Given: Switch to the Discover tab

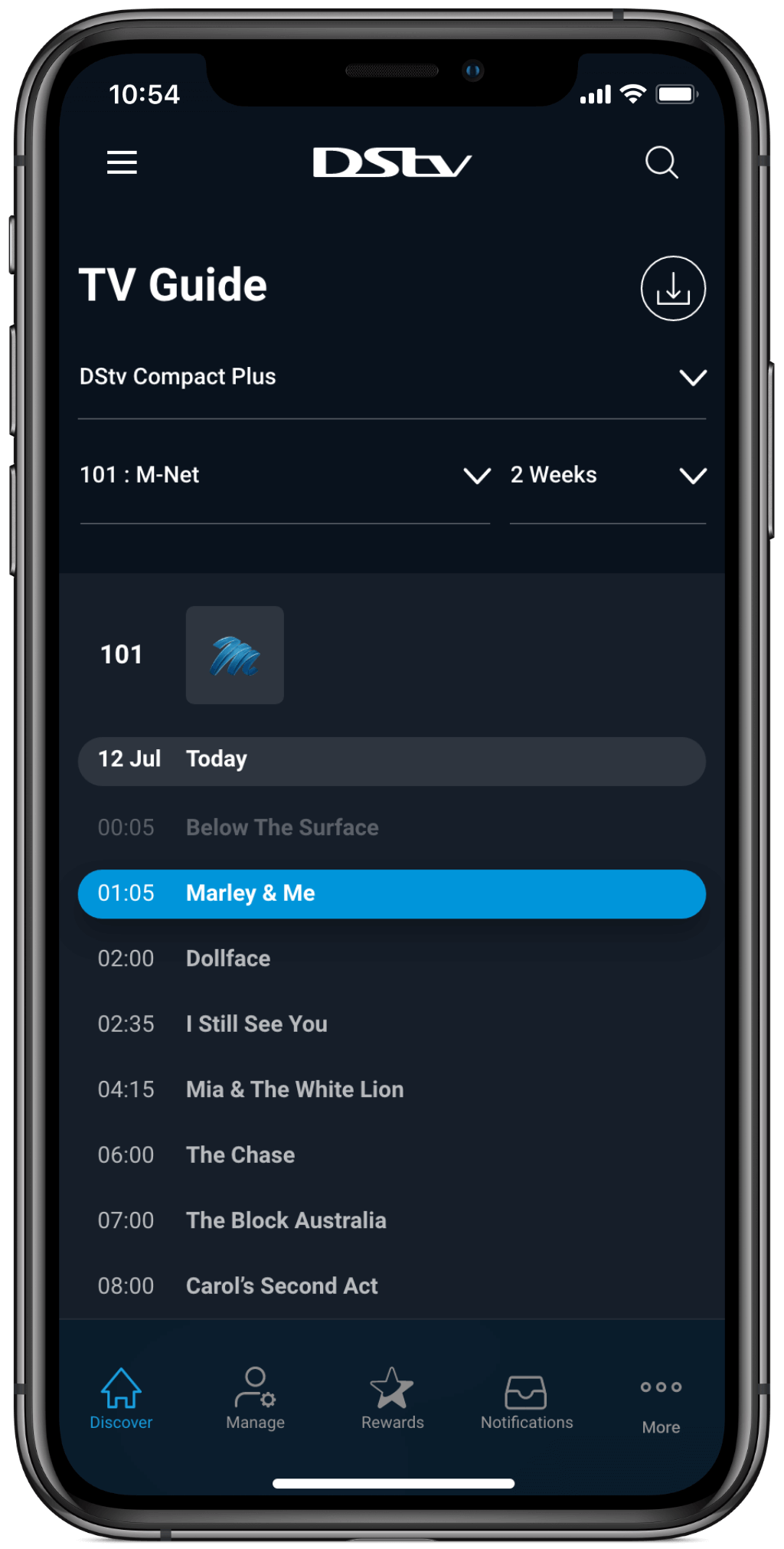Looking at the screenshot, I should tap(121, 1400).
